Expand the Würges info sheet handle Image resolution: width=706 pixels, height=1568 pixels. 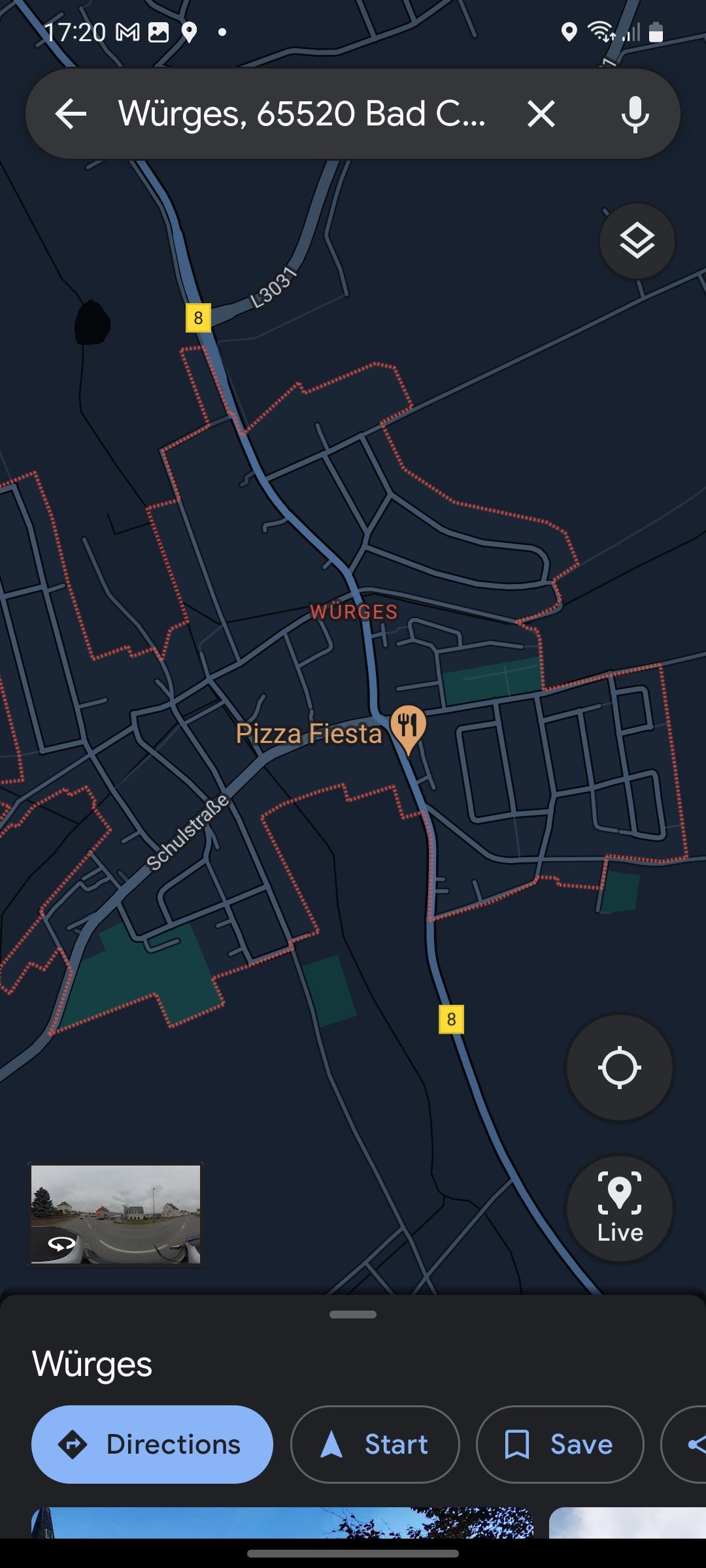tap(353, 1314)
